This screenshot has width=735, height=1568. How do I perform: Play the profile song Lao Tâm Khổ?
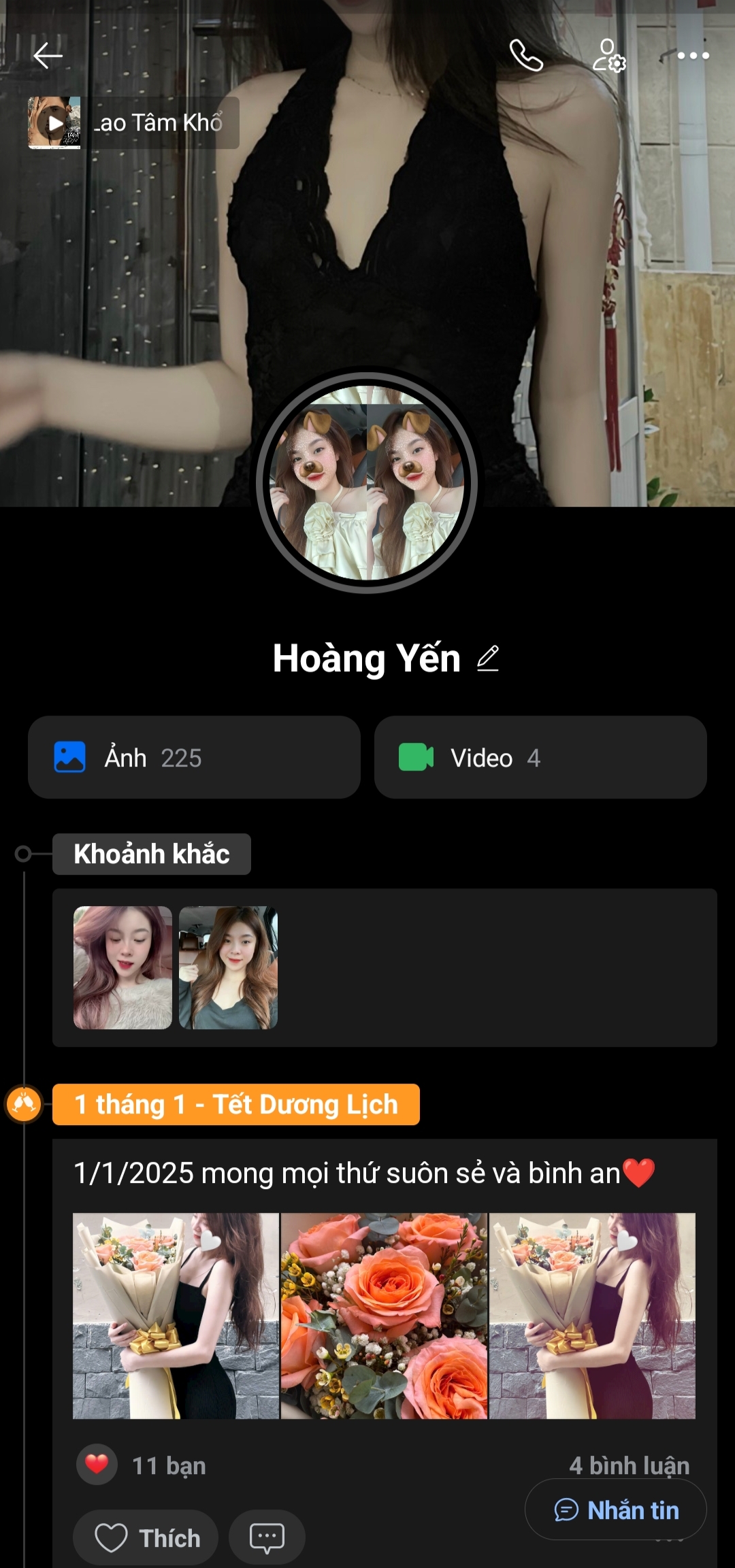coord(54,123)
